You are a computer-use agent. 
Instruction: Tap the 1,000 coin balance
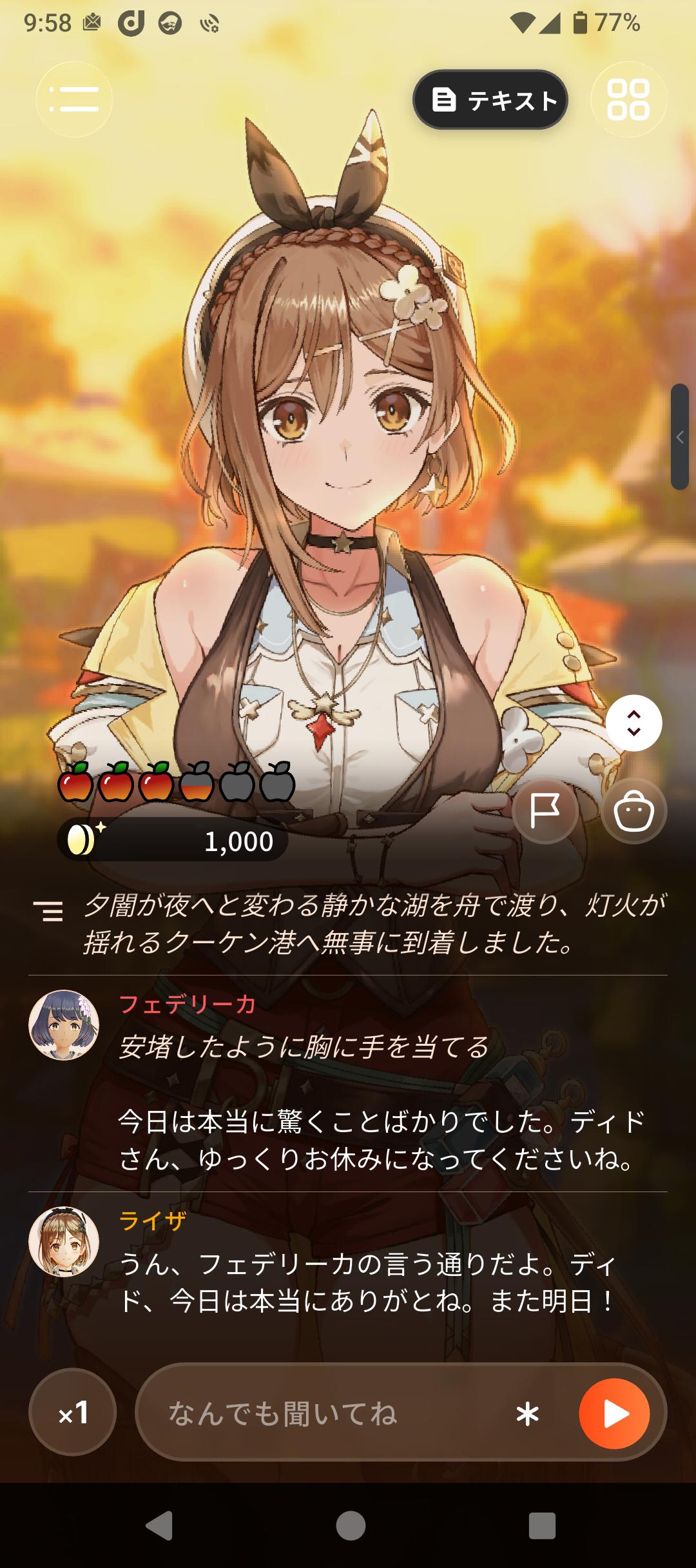(172, 840)
